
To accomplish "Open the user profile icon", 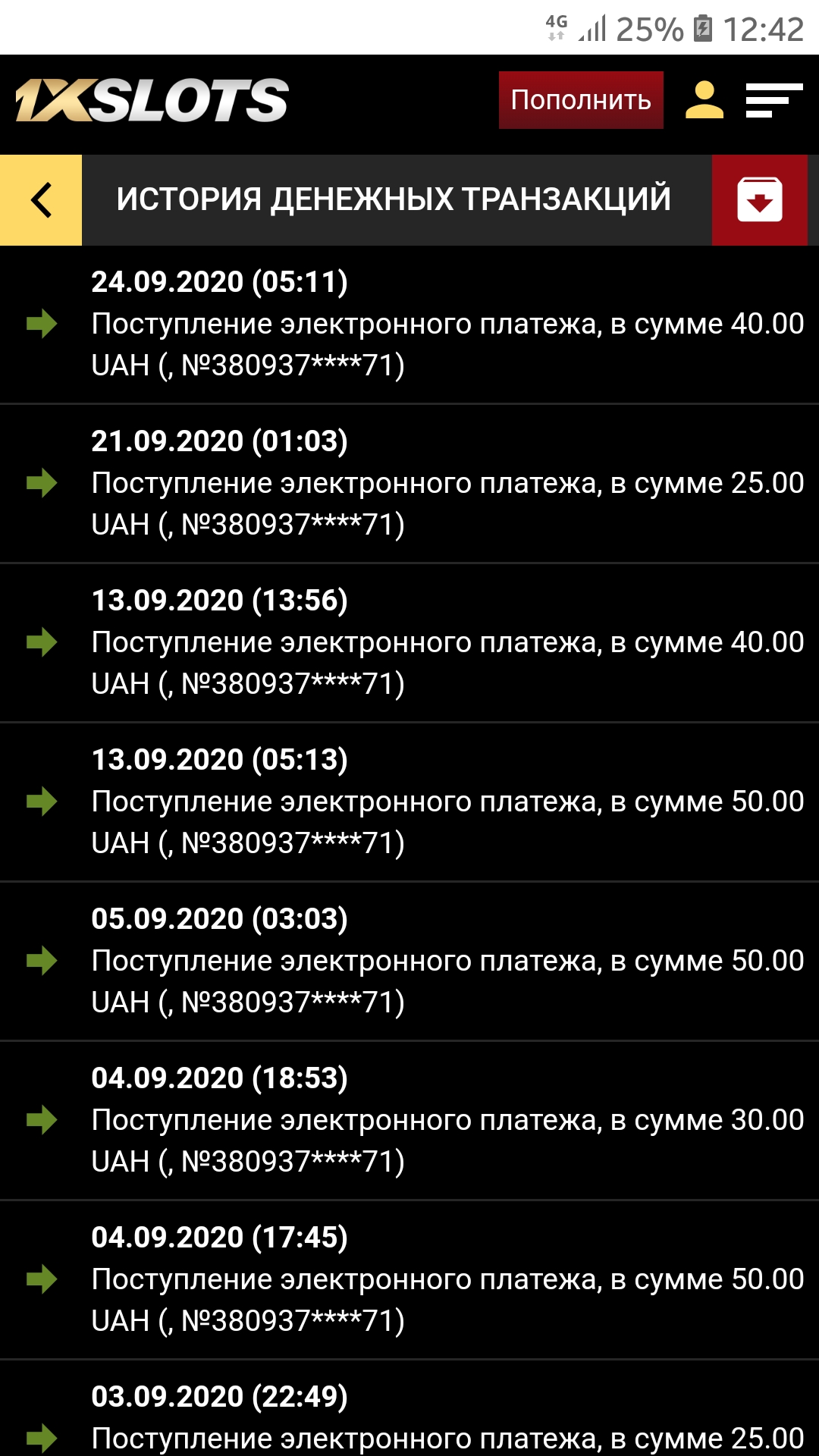I will 703,99.
